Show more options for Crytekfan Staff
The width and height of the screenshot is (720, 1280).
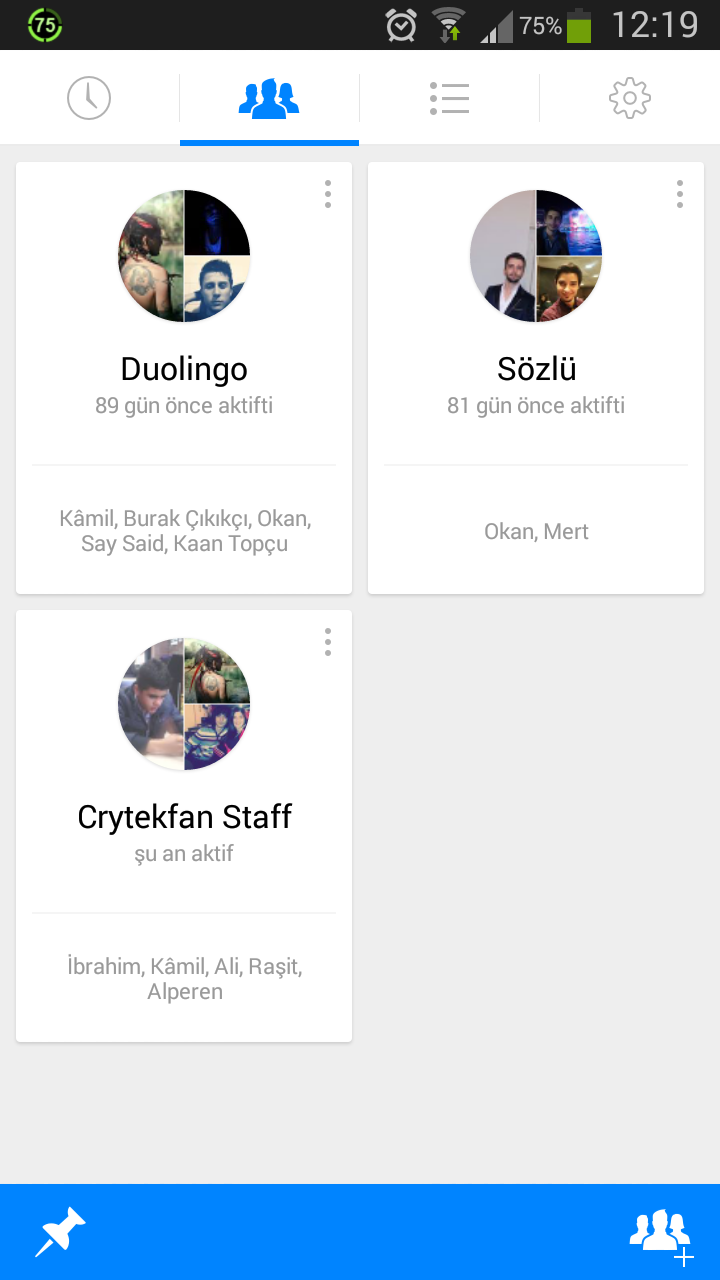[327, 642]
